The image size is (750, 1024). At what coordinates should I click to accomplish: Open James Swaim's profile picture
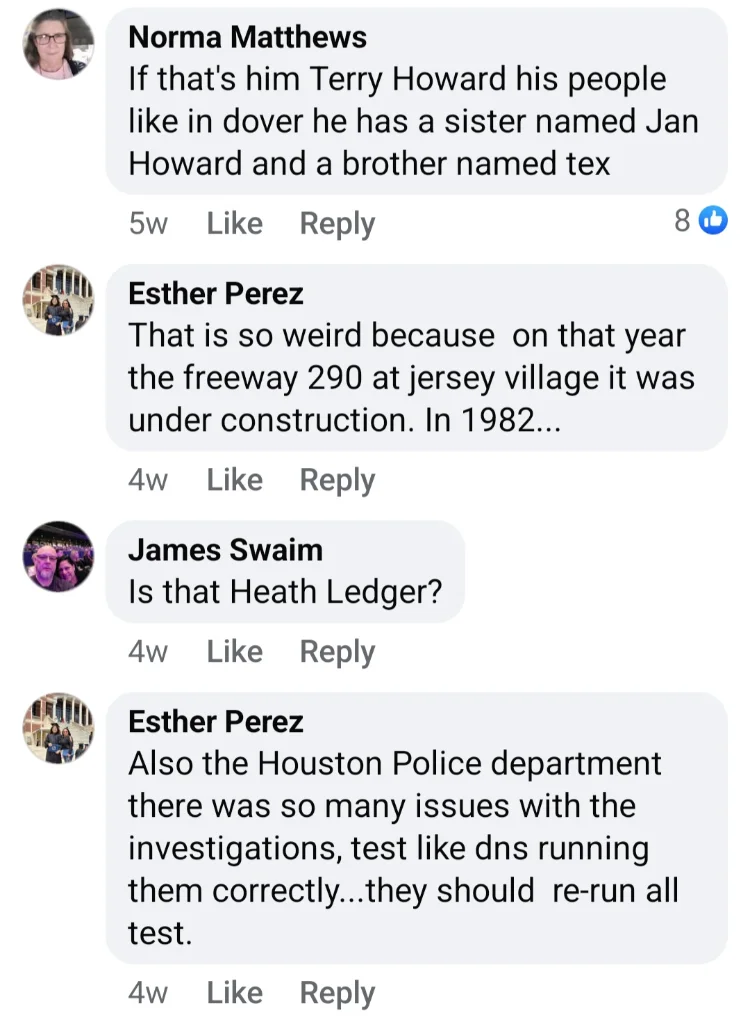(x=59, y=556)
